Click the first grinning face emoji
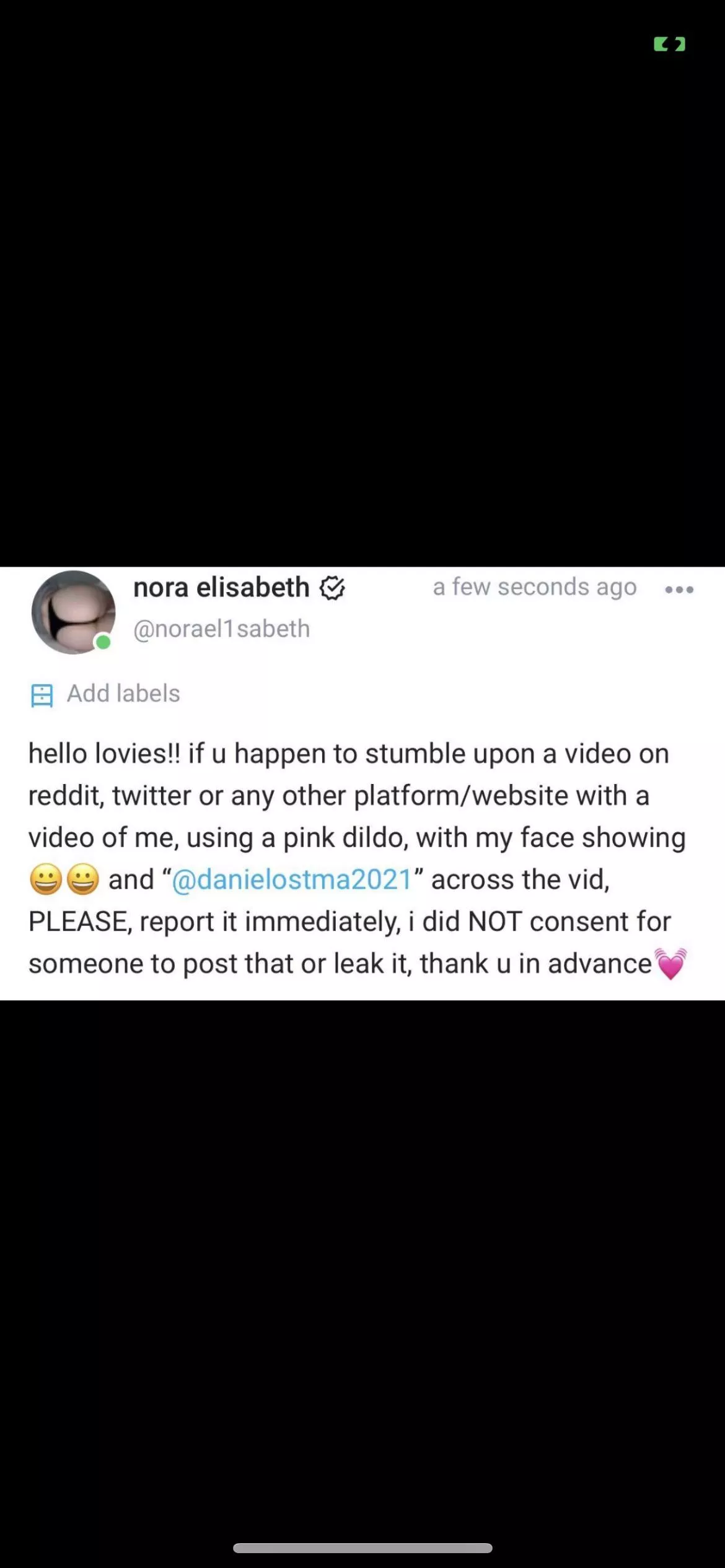Image resolution: width=725 pixels, height=1568 pixels. tap(46, 879)
